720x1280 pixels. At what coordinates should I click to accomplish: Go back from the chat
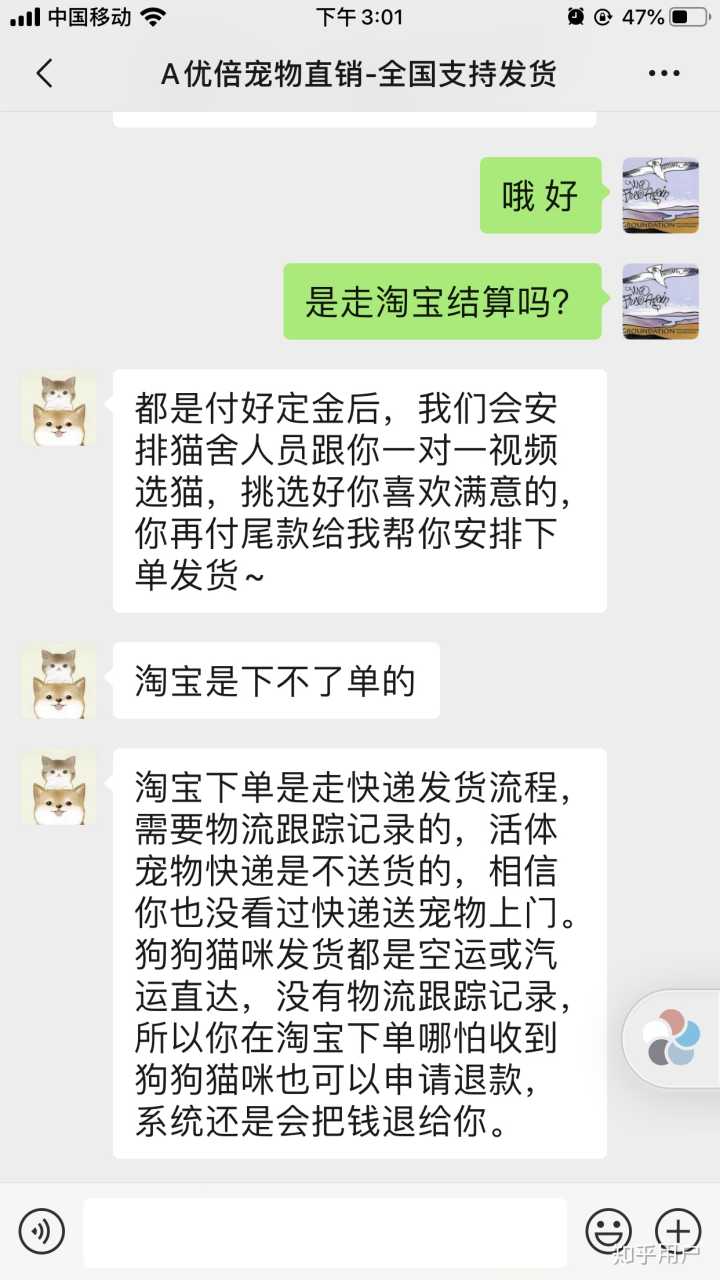coord(44,73)
